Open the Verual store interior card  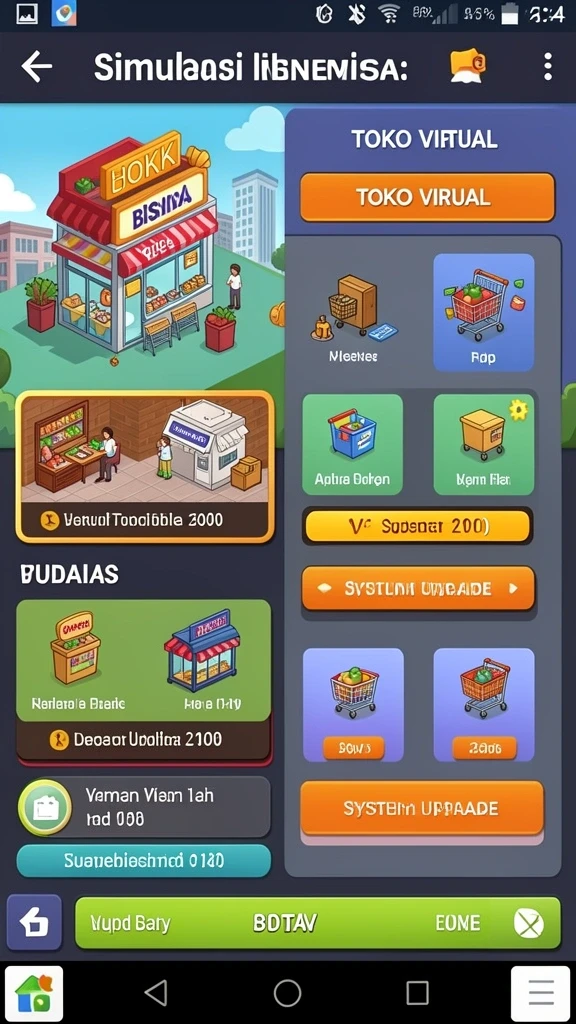point(145,466)
